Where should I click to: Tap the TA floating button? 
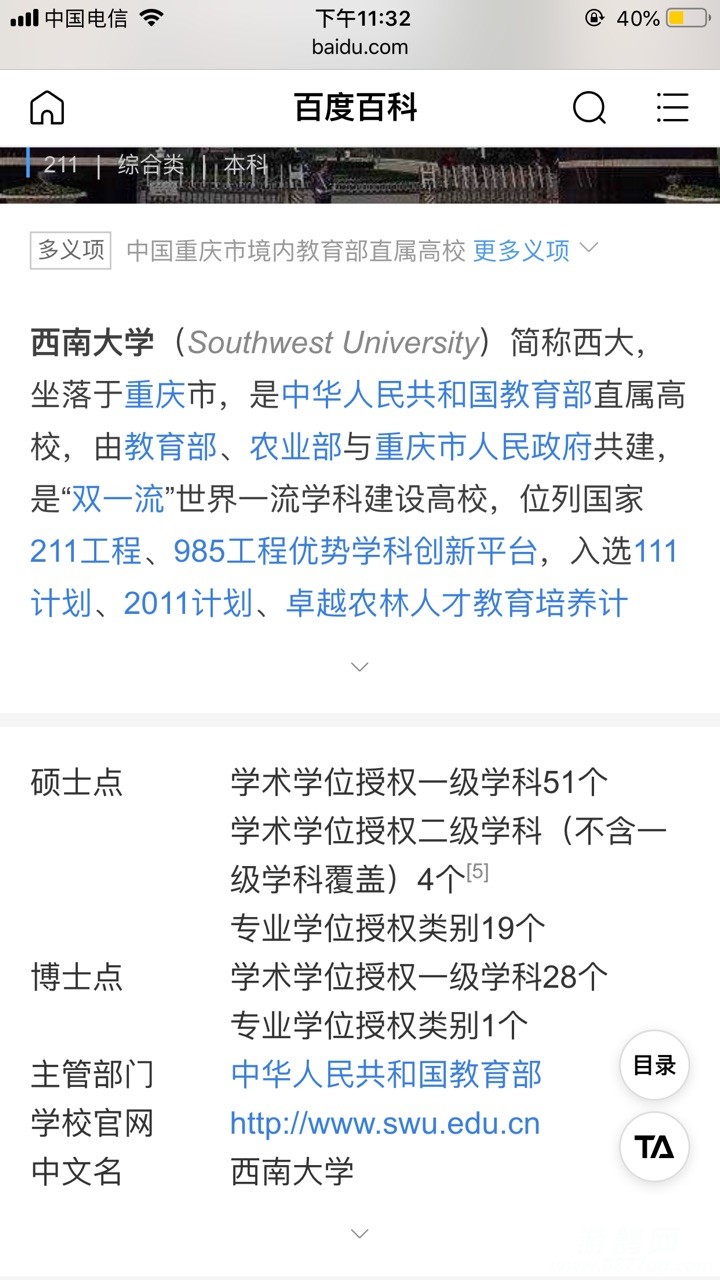655,1147
